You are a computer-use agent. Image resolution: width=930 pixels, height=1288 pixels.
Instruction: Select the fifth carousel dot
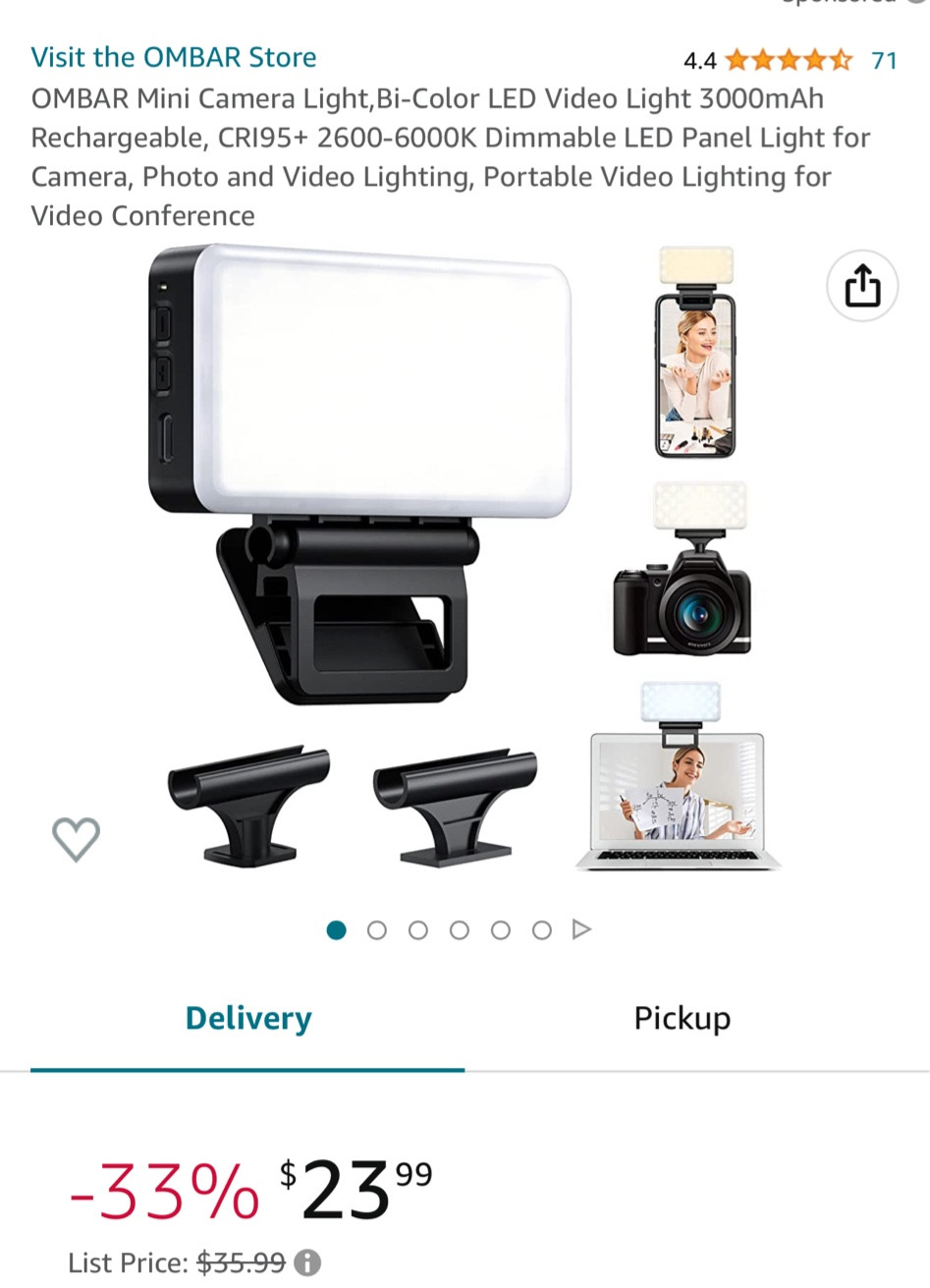pyautogui.click(x=501, y=928)
